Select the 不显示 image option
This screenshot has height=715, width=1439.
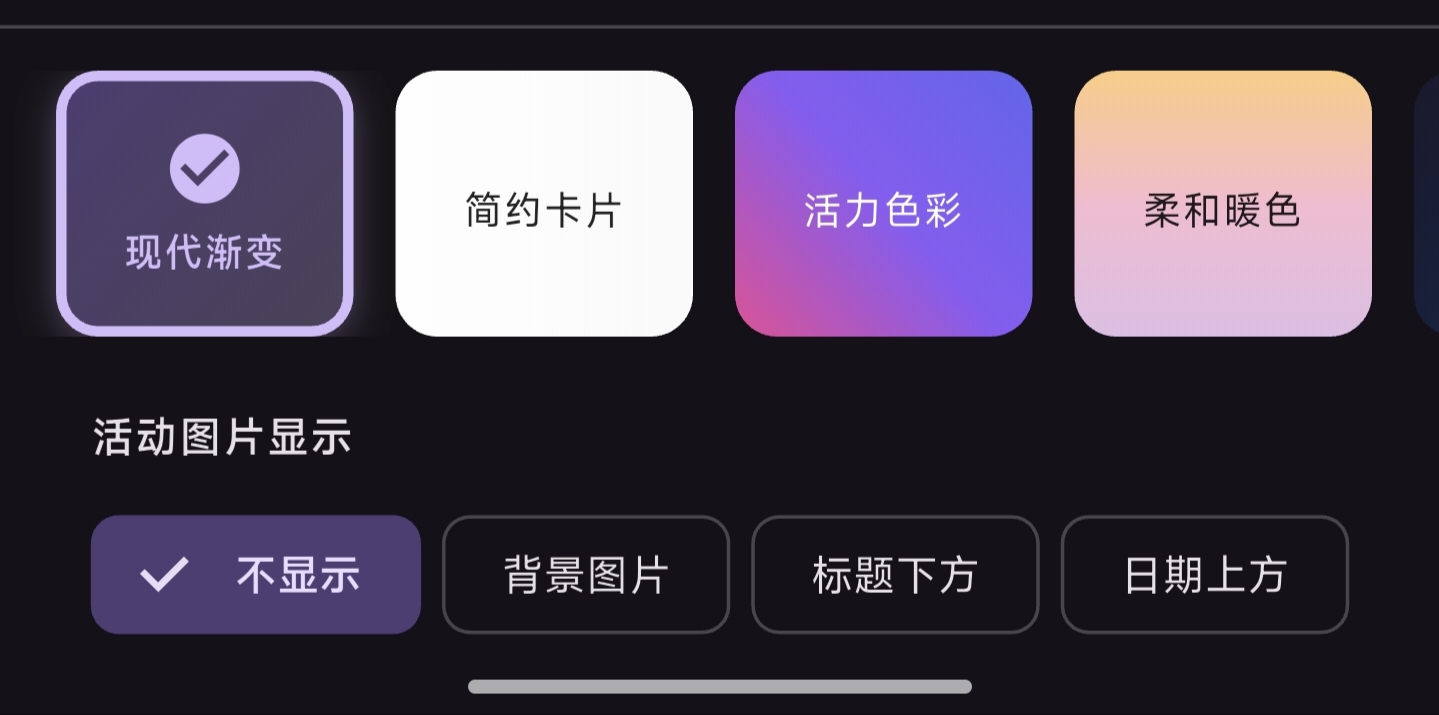[255, 575]
